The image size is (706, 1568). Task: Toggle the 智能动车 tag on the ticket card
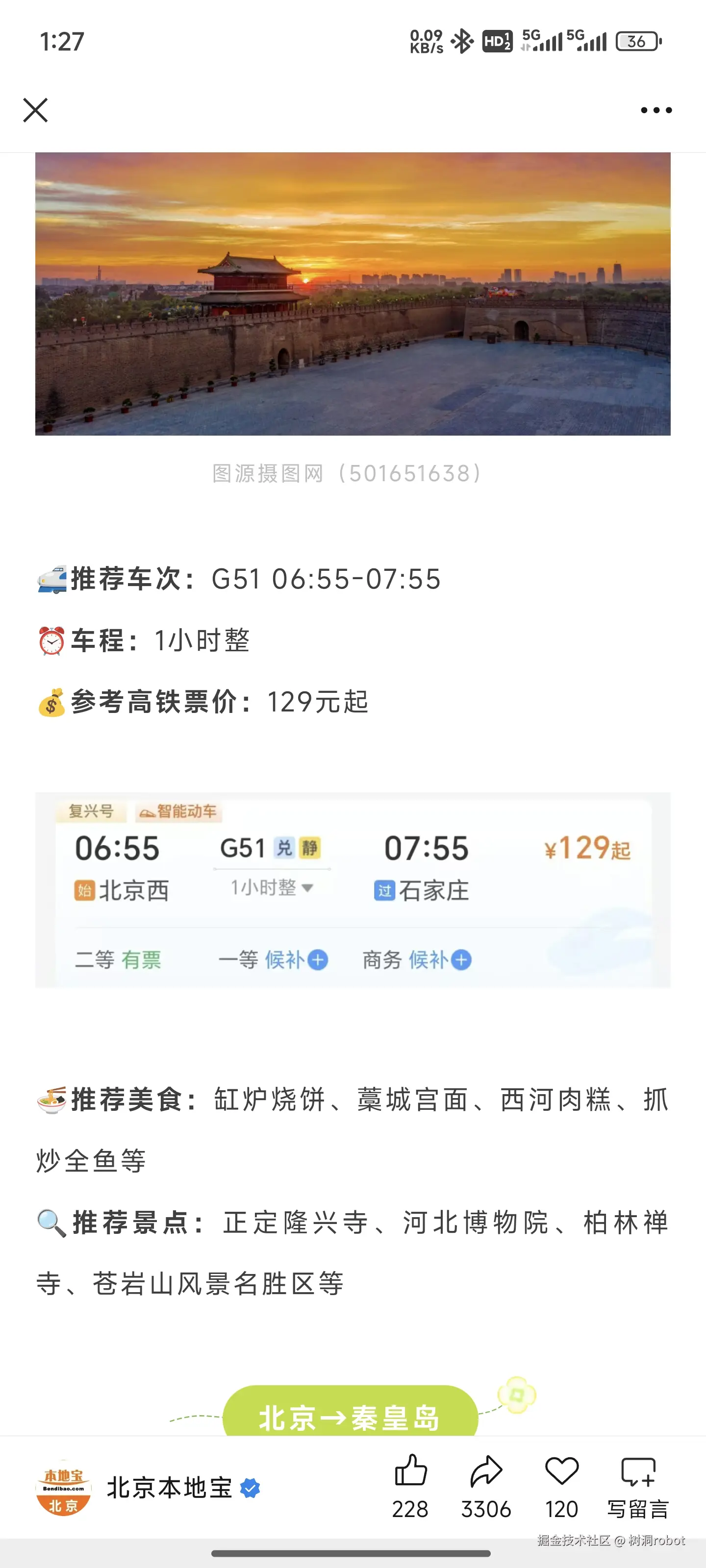pos(179,812)
